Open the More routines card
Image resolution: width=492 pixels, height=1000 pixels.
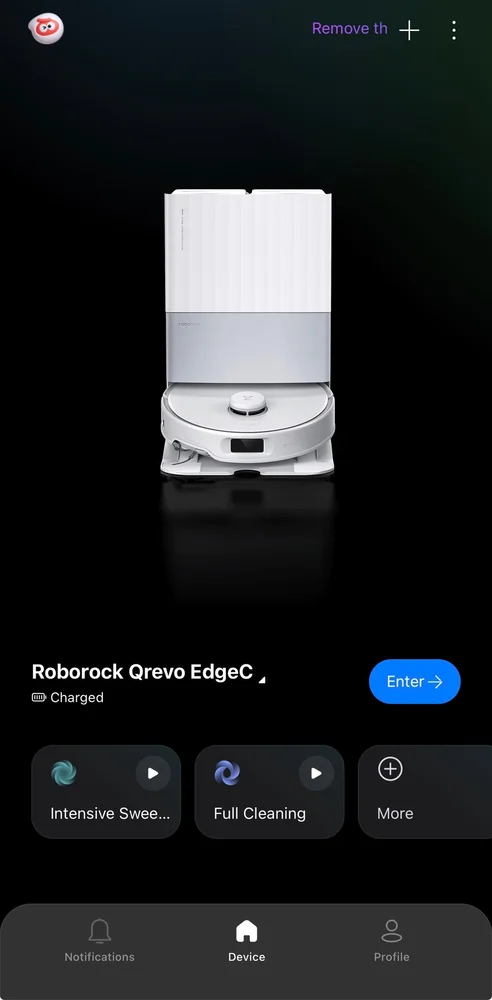coord(424,791)
